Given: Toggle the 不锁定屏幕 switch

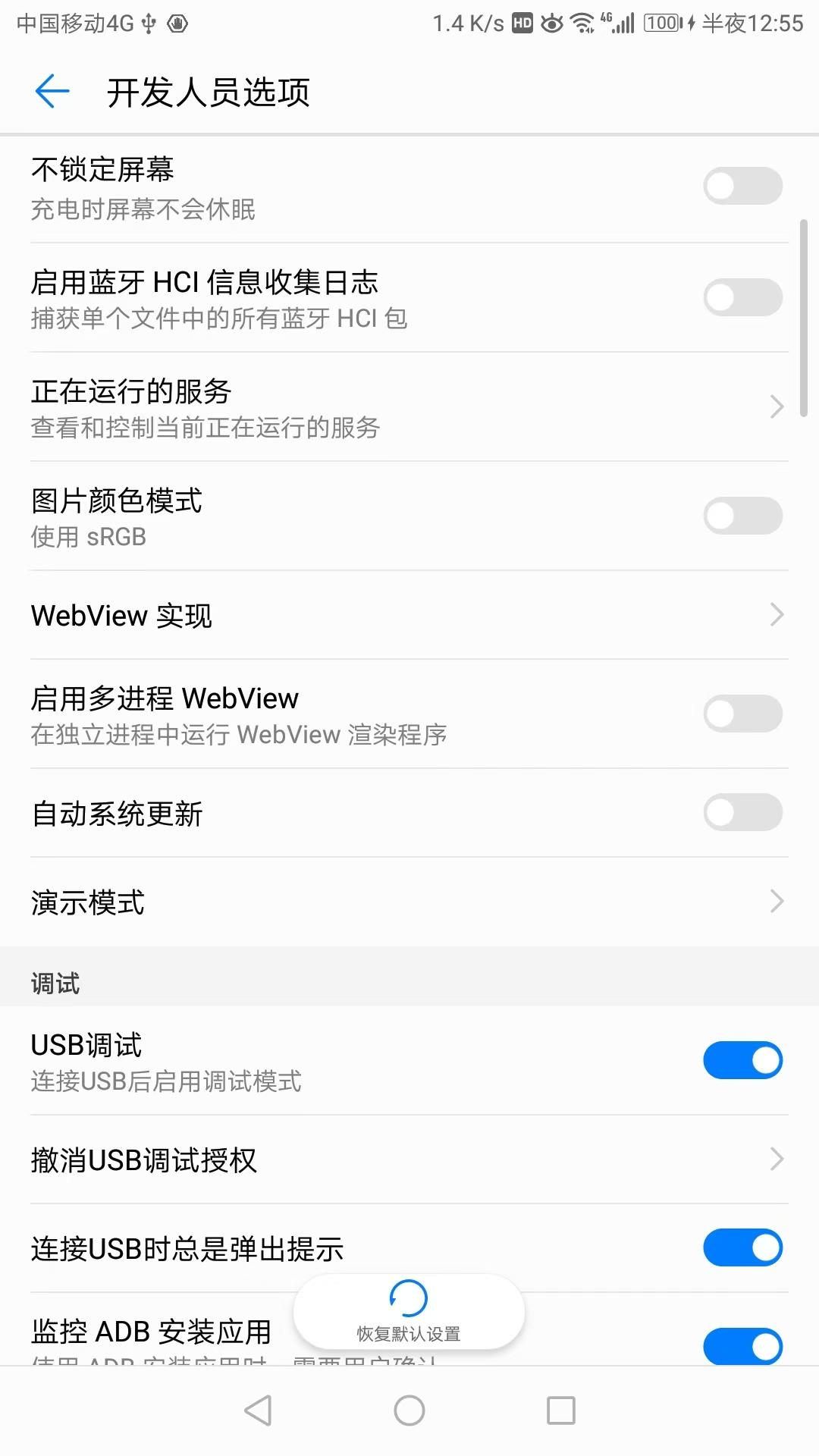Looking at the screenshot, I should (x=743, y=186).
